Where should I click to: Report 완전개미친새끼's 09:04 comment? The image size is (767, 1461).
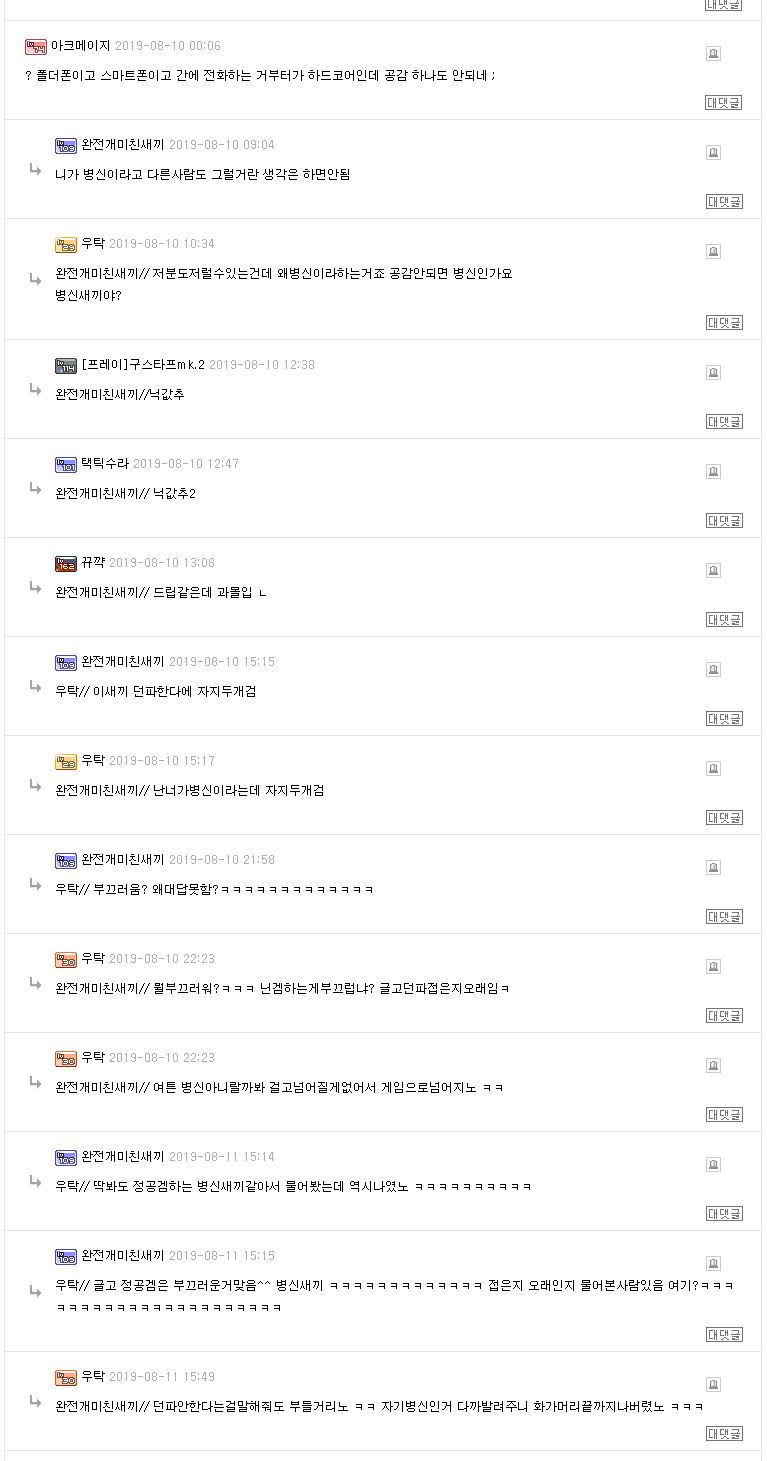tap(713, 153)
